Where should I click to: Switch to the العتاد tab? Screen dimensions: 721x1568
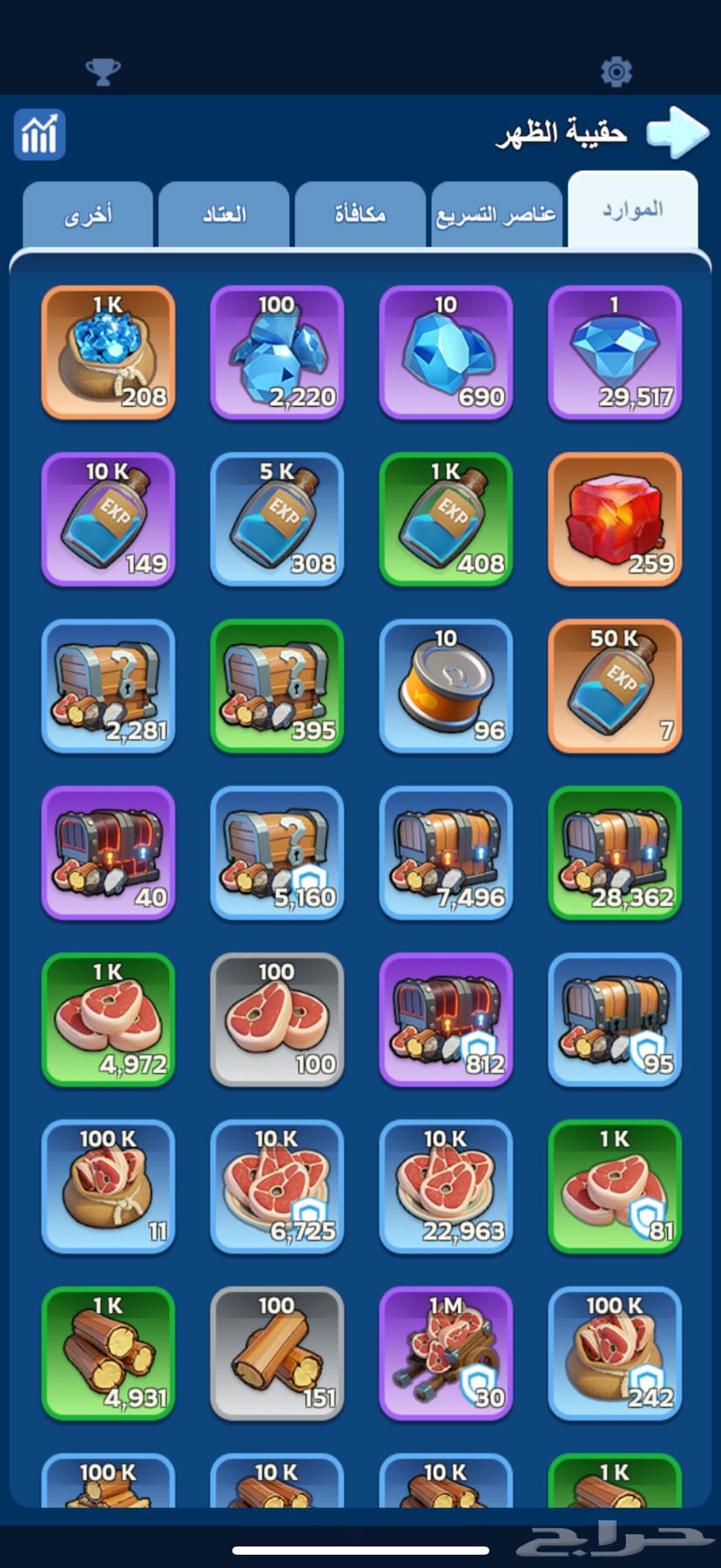pos(223,214)
